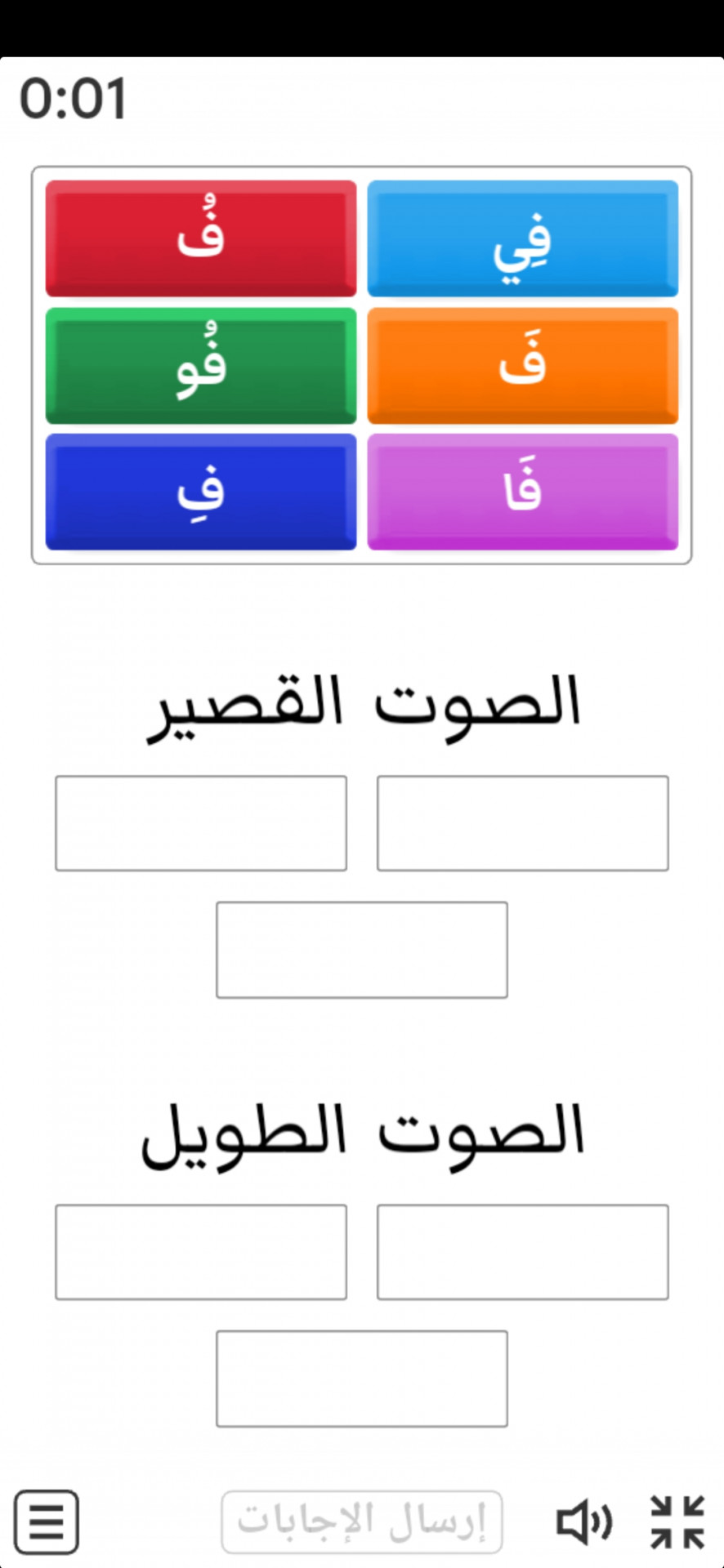Select the red فُ tile
This screenshot has height=1568, width=724.
(x=201, y=238)
